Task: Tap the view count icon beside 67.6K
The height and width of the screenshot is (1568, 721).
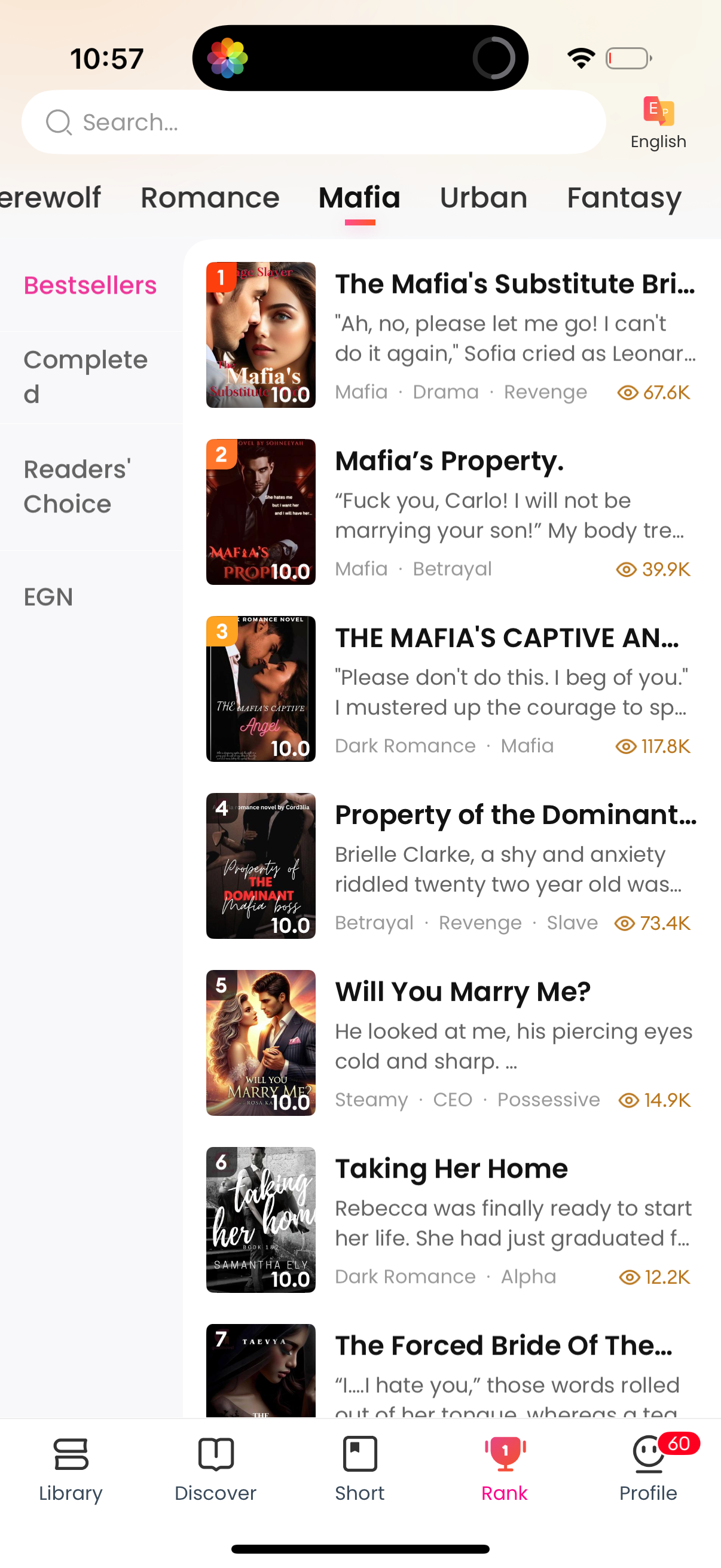Action: pyautogui.click(x=627, y=393)
